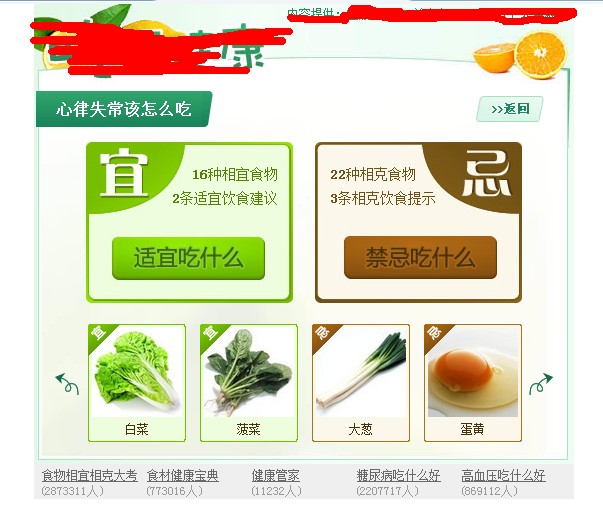The height and width of the screenshot is (516, 603).
Task: Open 适宜吃什么 suitable foods
Action: click(188, 258)
